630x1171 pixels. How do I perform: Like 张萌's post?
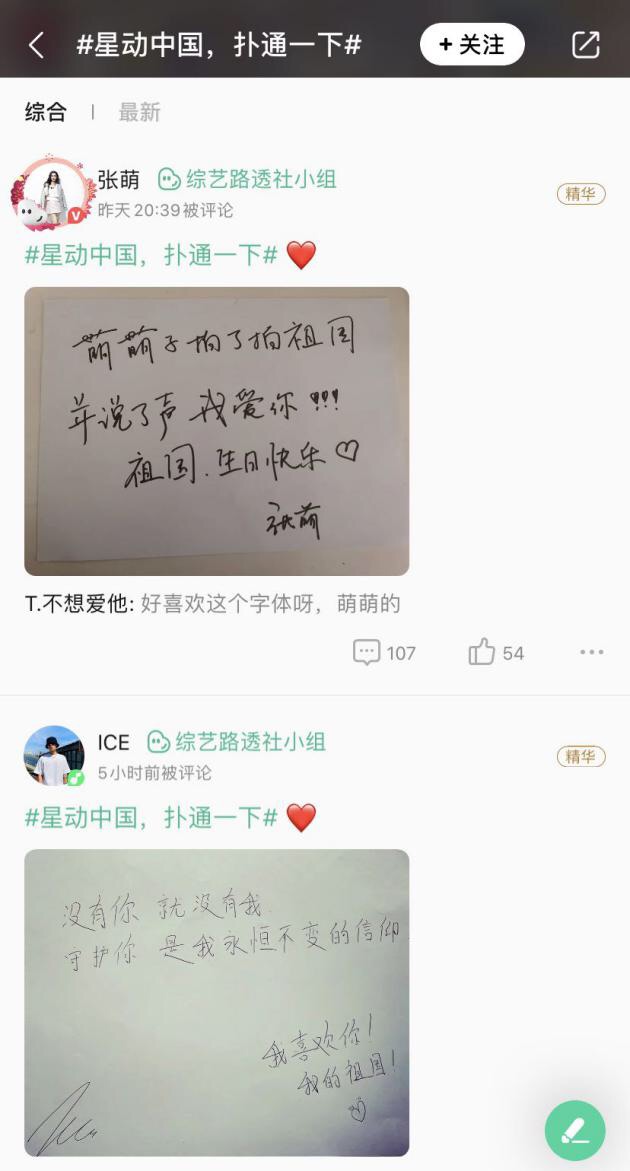coord(496,653)
